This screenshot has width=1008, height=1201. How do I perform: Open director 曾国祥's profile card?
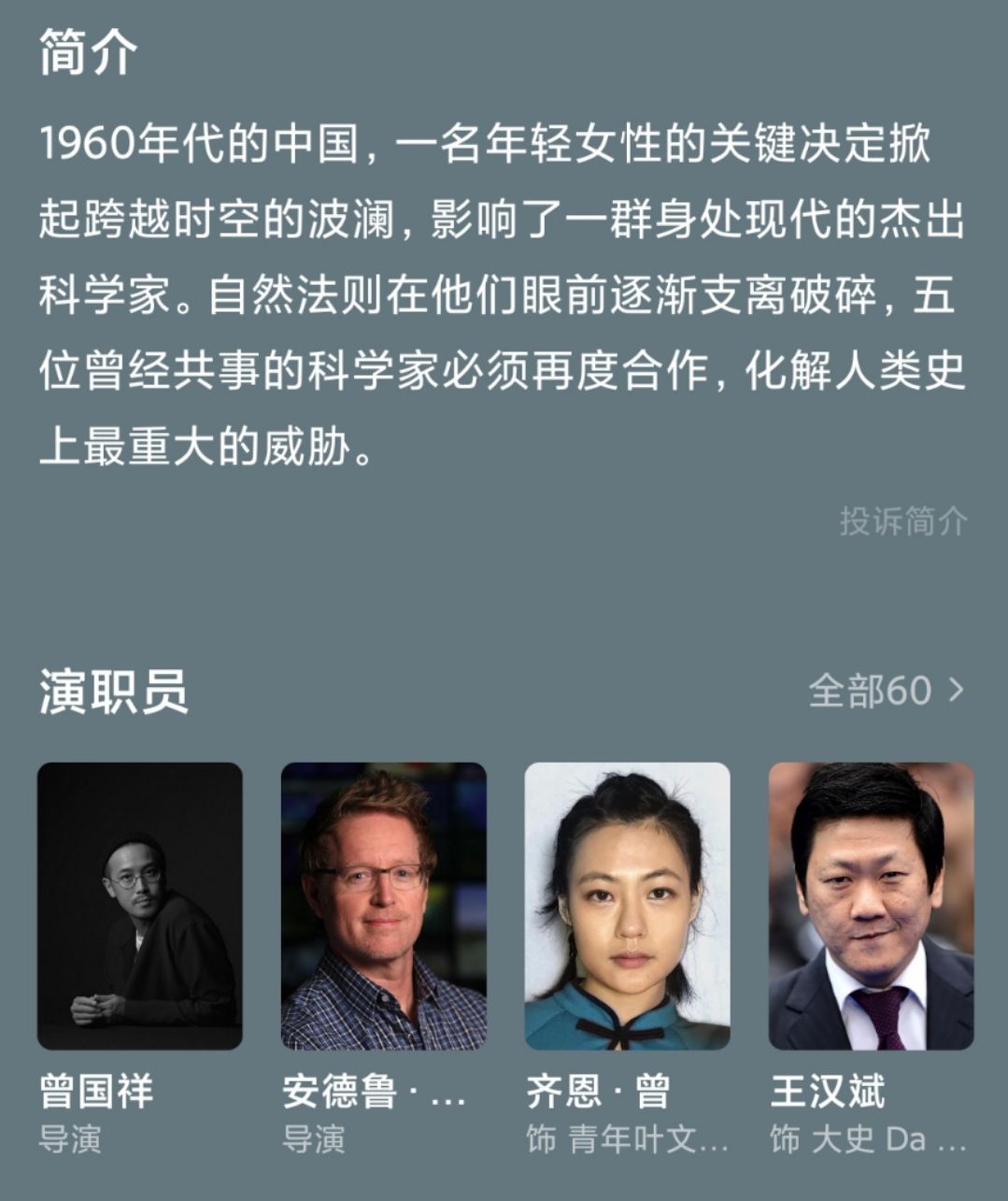(140, 906)
